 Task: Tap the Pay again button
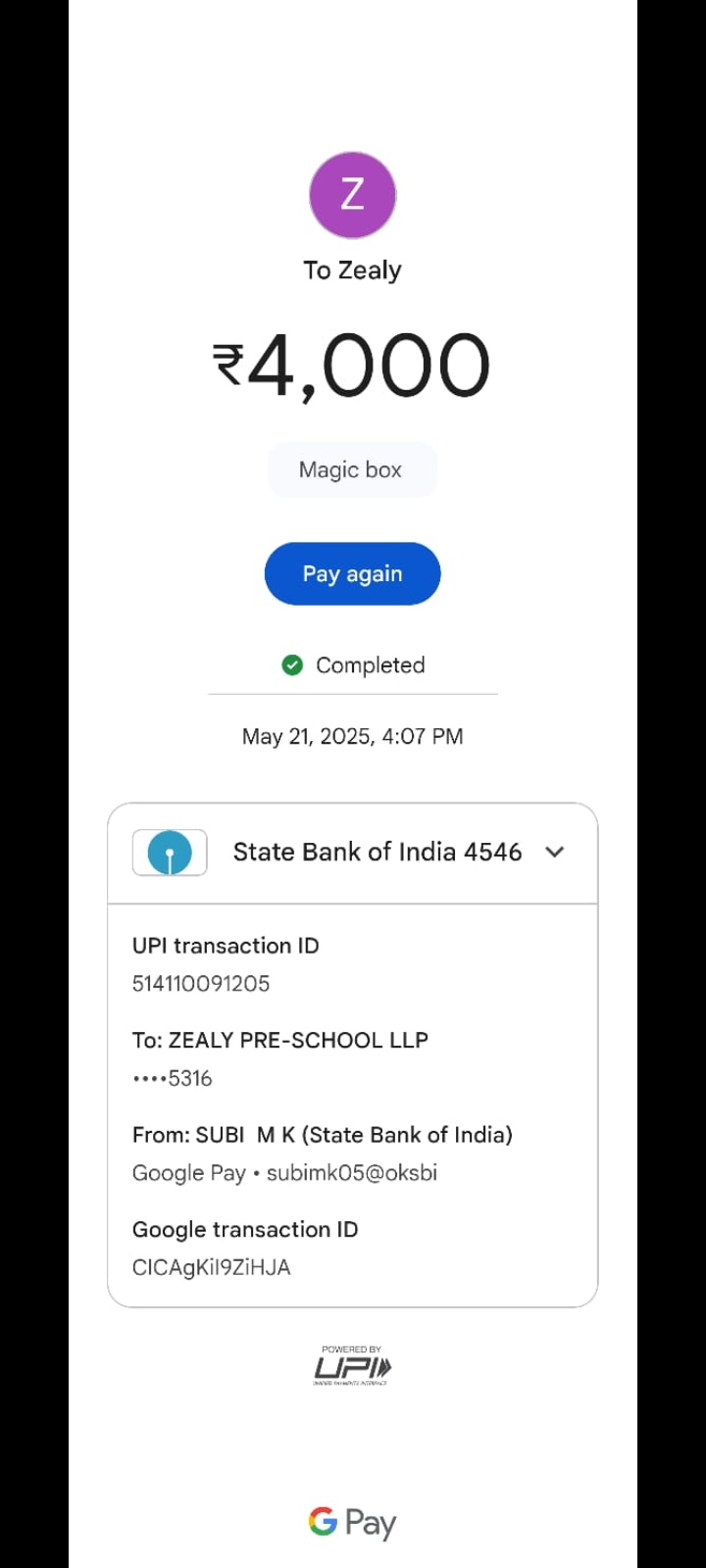pyautogui.click(x=352, y=573)
